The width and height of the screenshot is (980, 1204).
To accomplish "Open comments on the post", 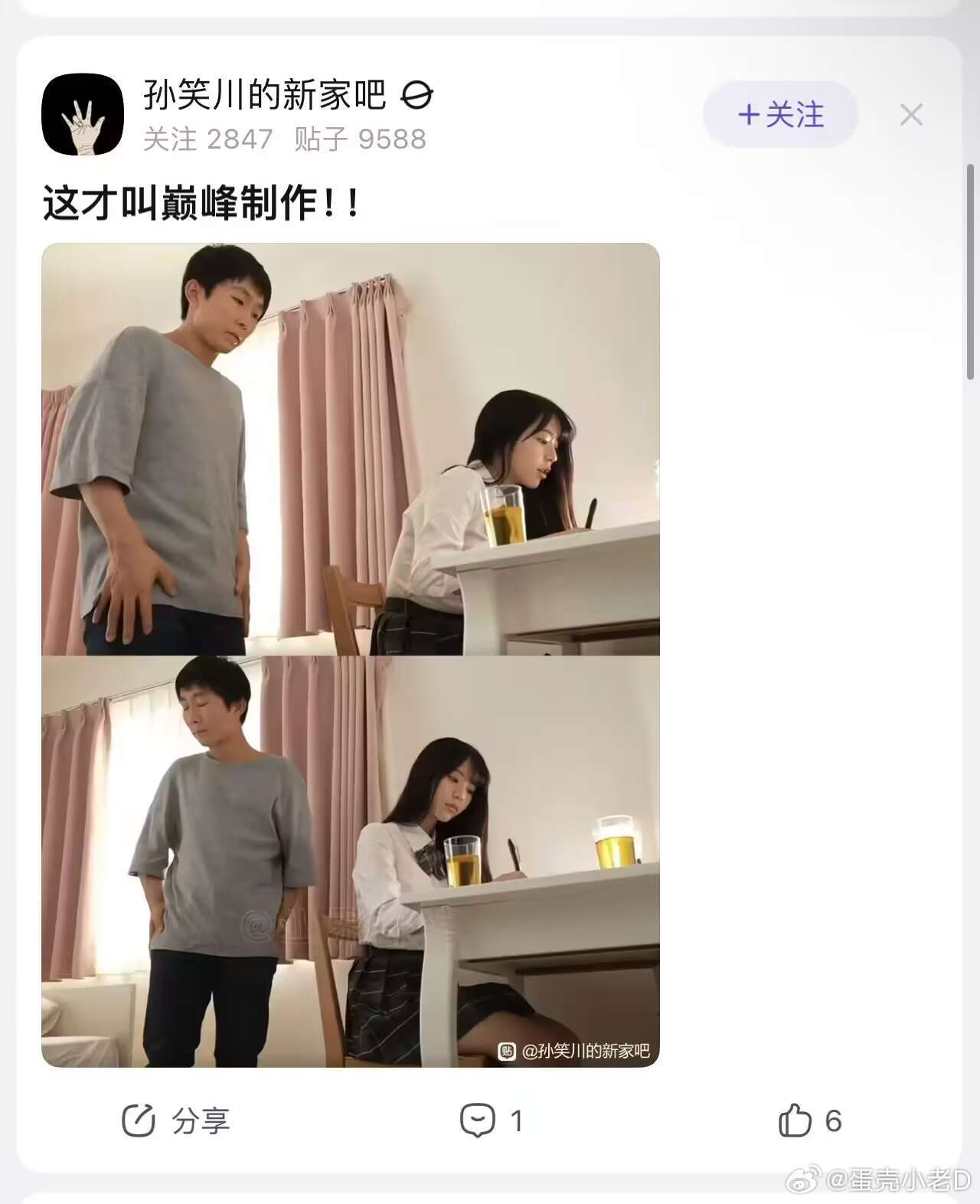I will point(490,1121).
